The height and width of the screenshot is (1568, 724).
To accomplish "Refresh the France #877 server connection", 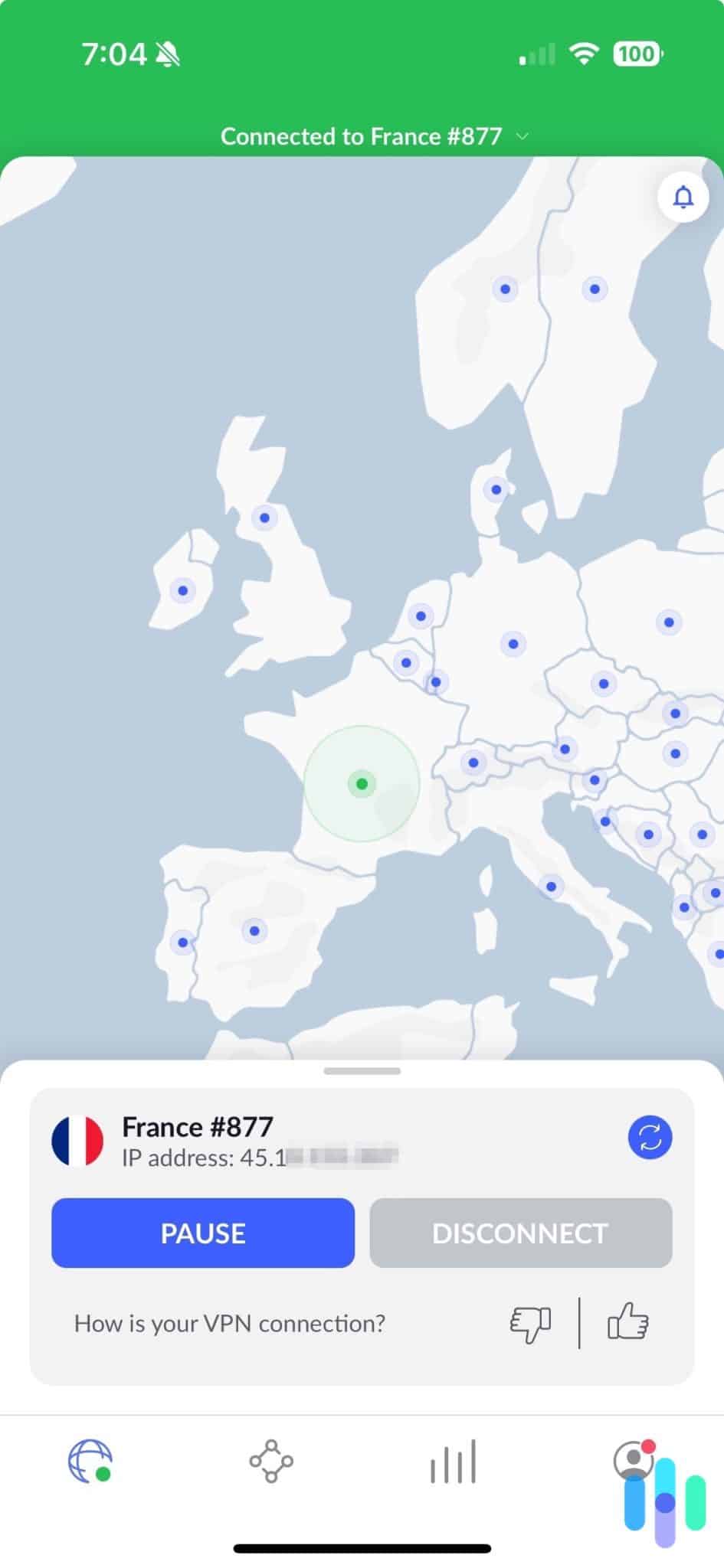I will click(x=650, y=1138).
